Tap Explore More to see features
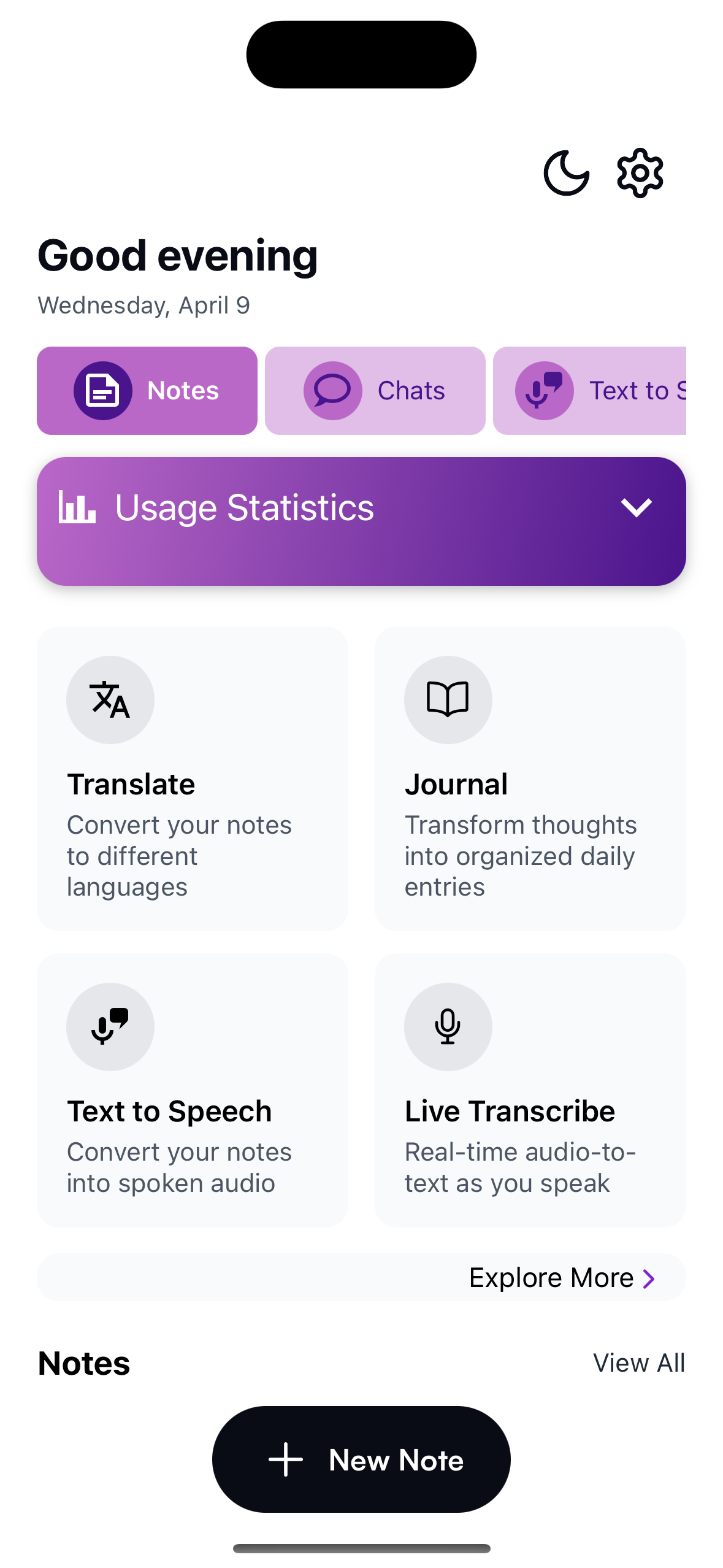 [x=561, y=1278]
